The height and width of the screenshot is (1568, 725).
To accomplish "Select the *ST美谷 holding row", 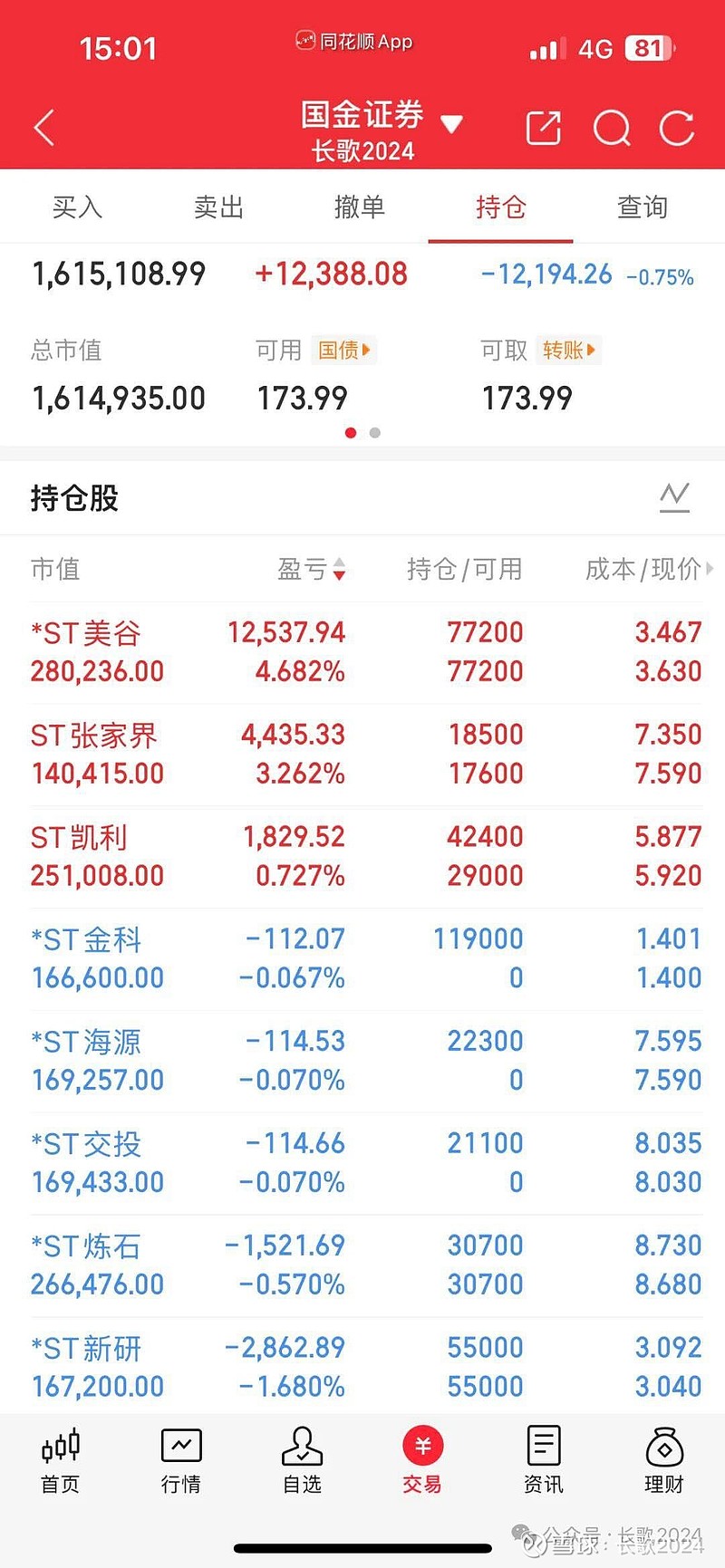I will pos(362,652).
